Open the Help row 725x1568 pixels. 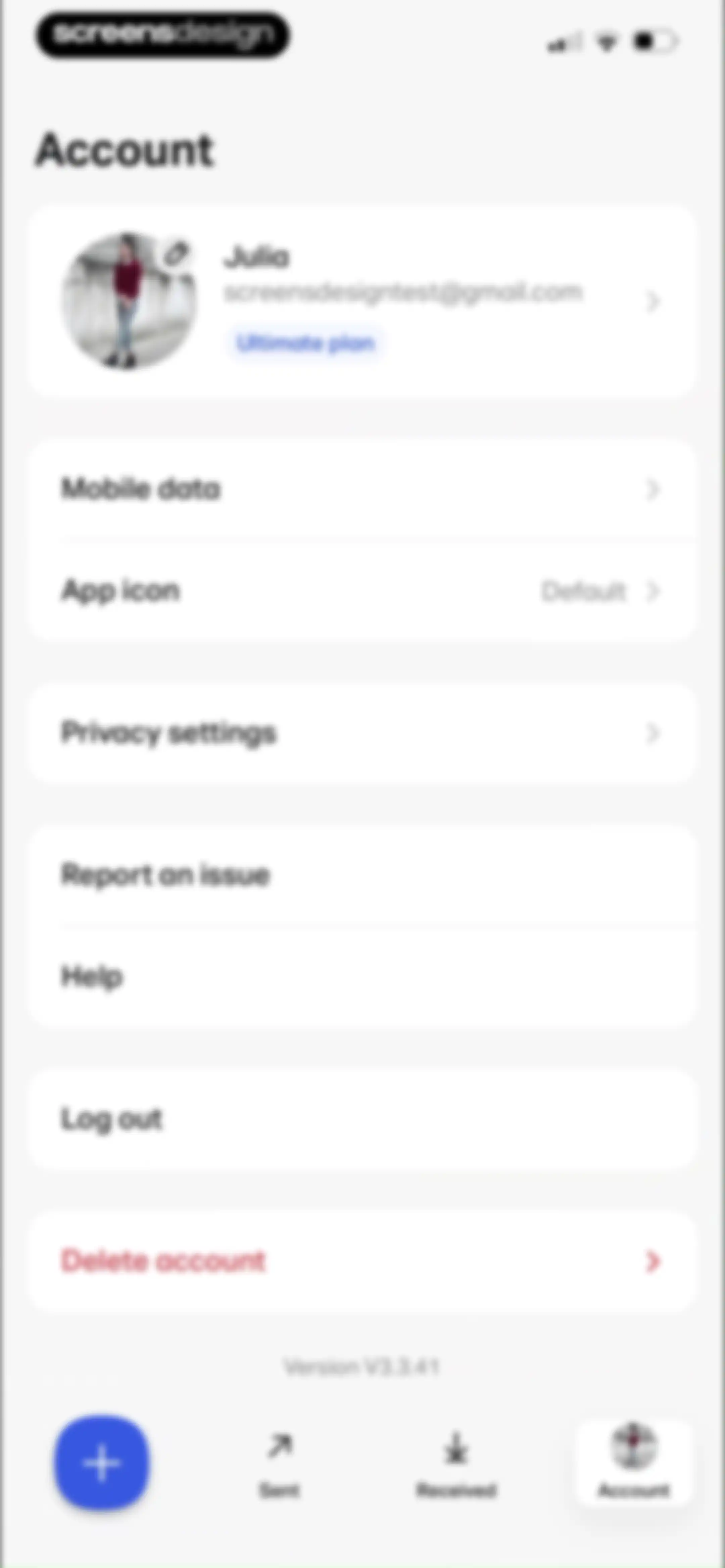(x=362, y=976)
